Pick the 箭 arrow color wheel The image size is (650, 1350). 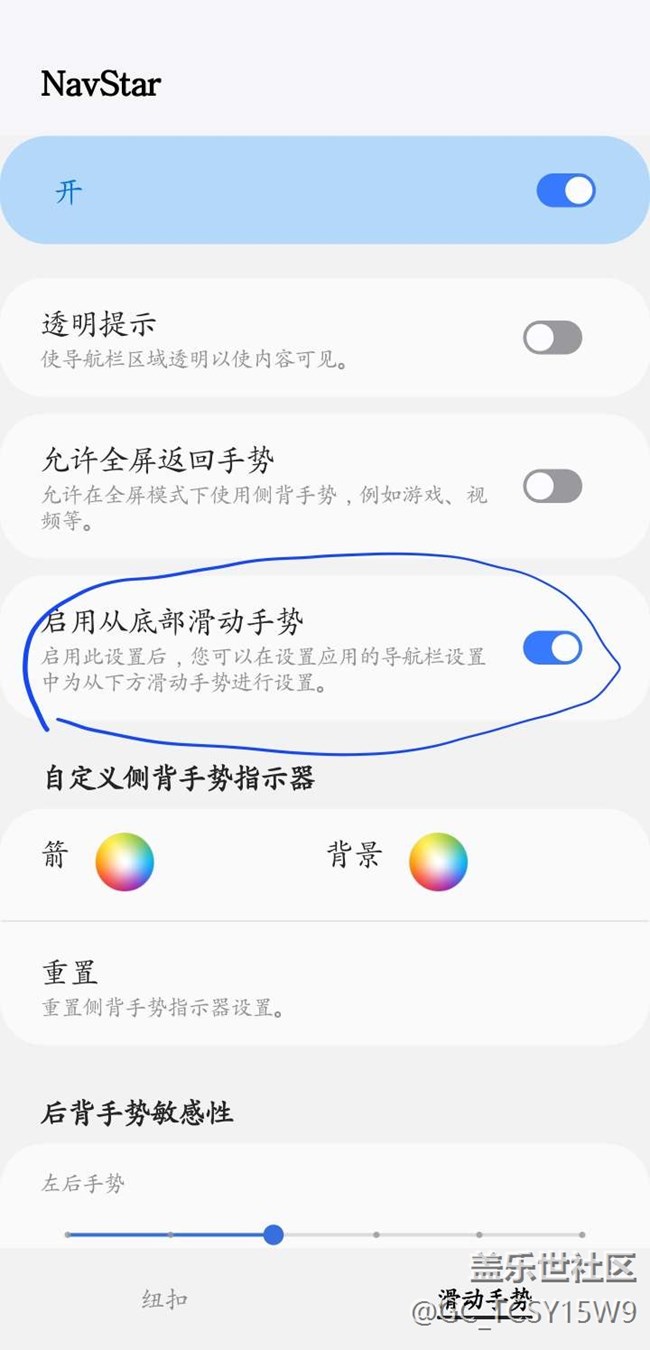[125, 861]
